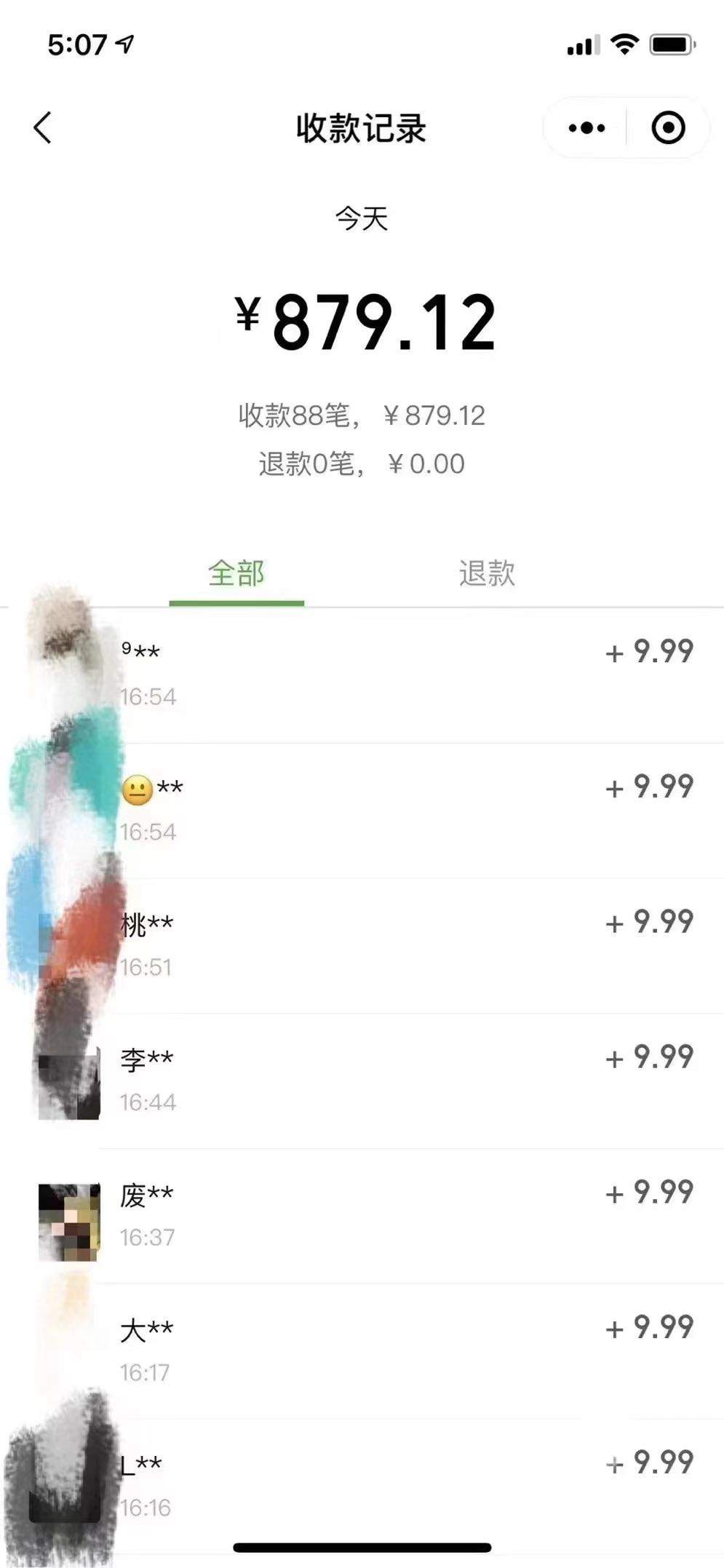Go back from 收款记录 page
The width and height of the screenshot is (724, 1568).
[43, 128]
